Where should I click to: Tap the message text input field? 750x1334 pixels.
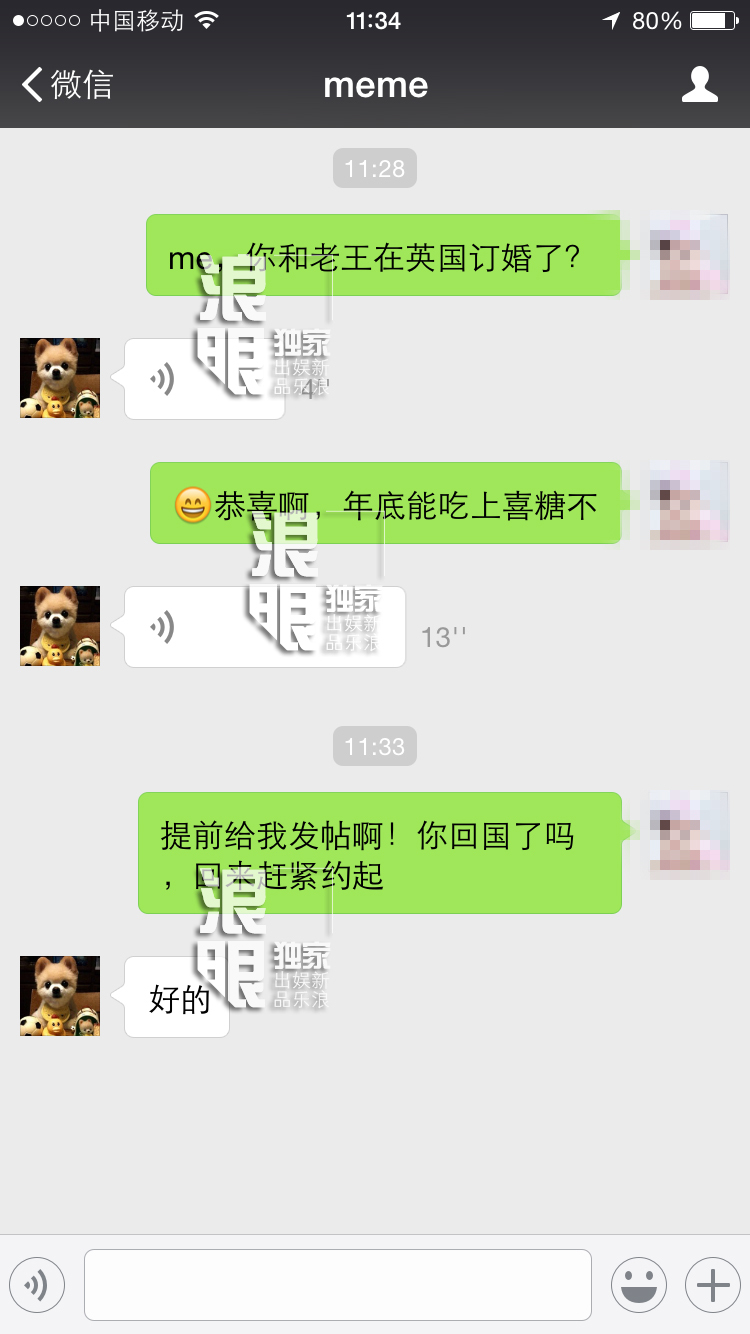337,1285
